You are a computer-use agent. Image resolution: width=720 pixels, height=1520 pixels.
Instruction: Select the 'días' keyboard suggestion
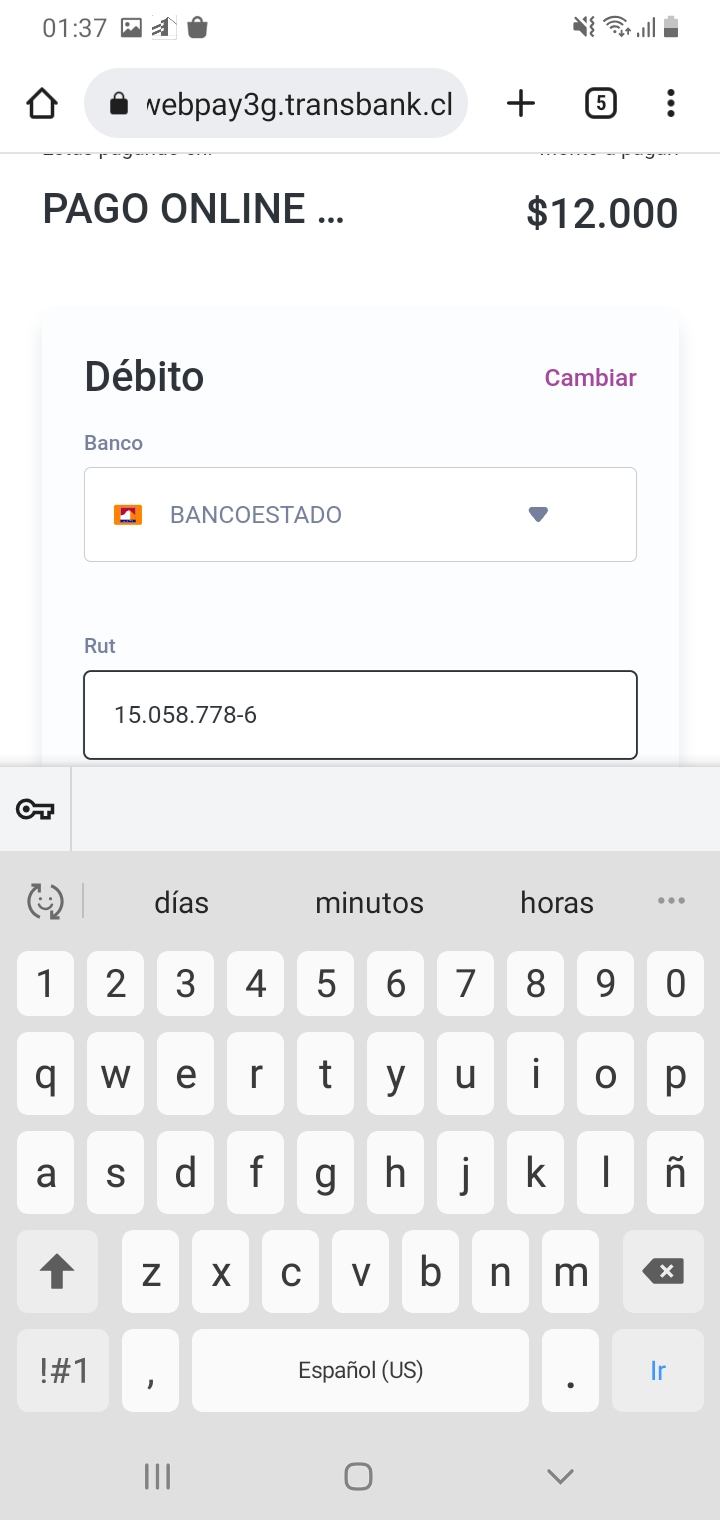click(x=181, y=902)
